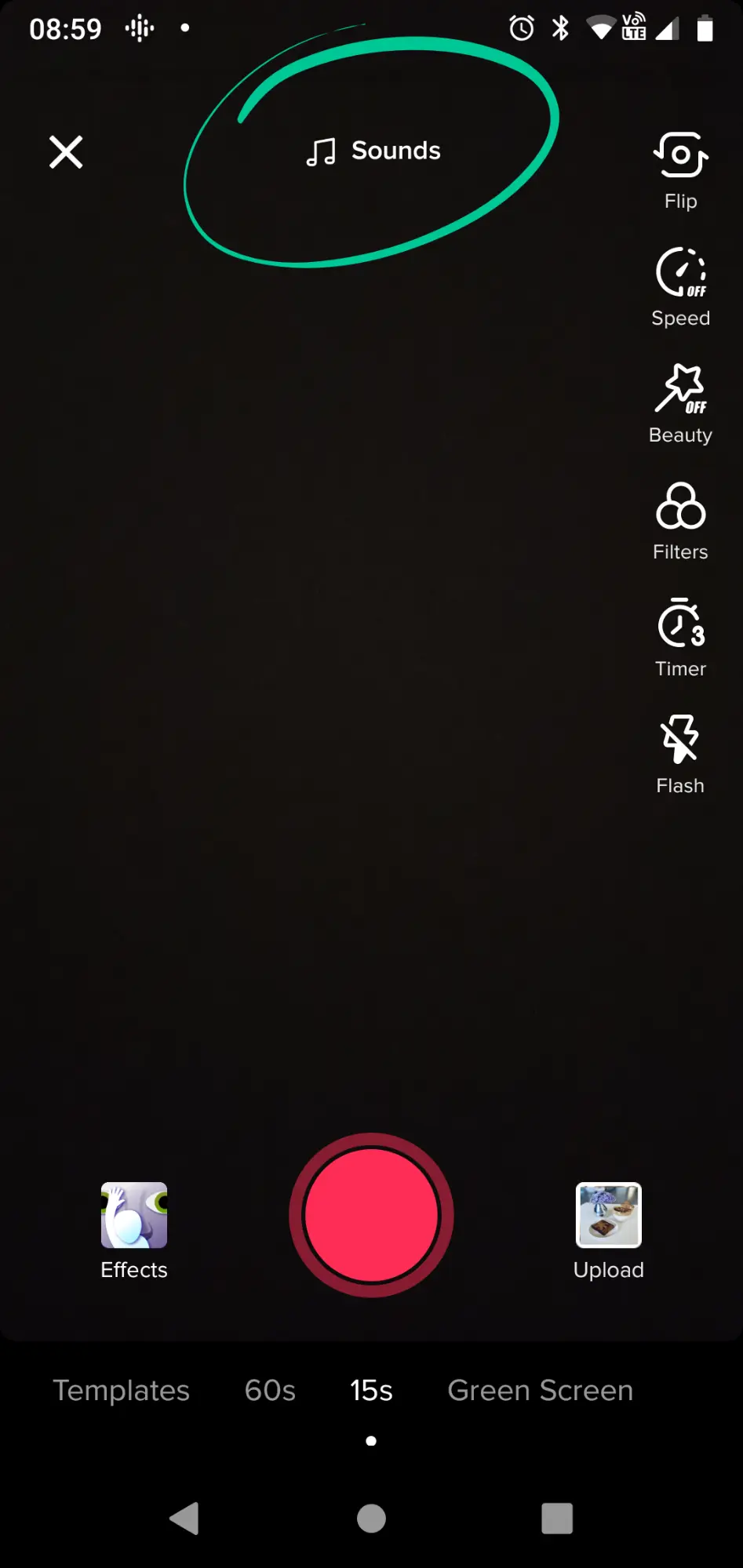Screen dimensions: 743x1568
Task: Open the Filters panel
Action: (680, 520)
